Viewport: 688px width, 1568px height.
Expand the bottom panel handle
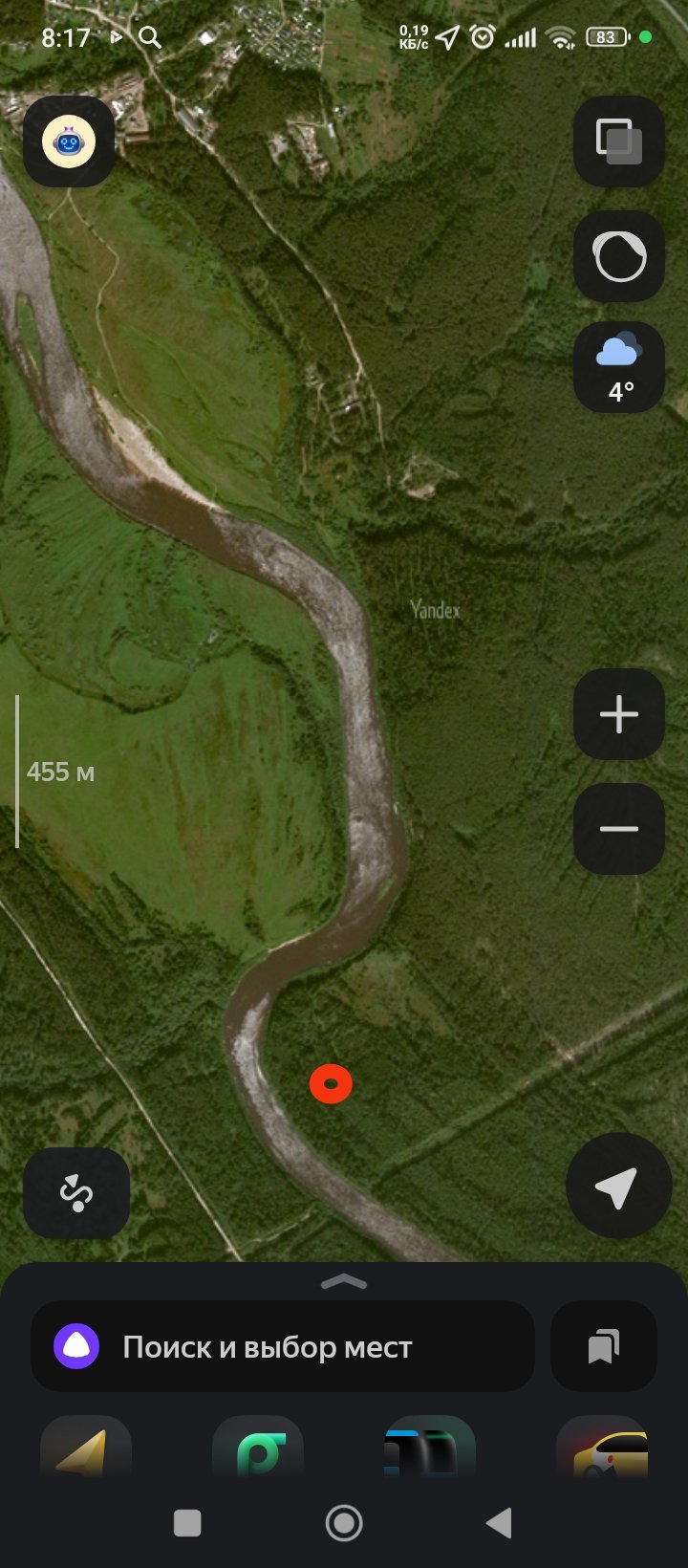coord(344,1282)
